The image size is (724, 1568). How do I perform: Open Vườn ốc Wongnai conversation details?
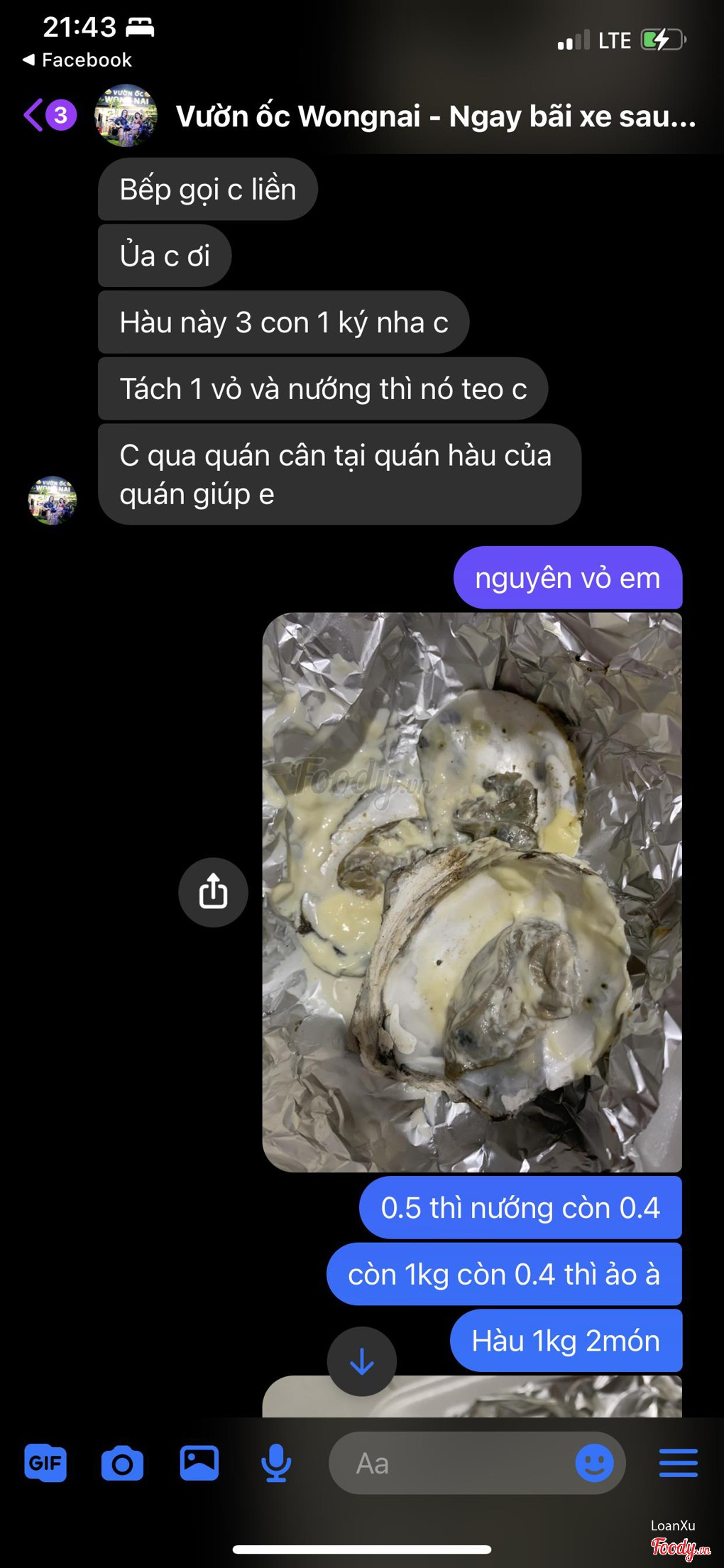434,116
